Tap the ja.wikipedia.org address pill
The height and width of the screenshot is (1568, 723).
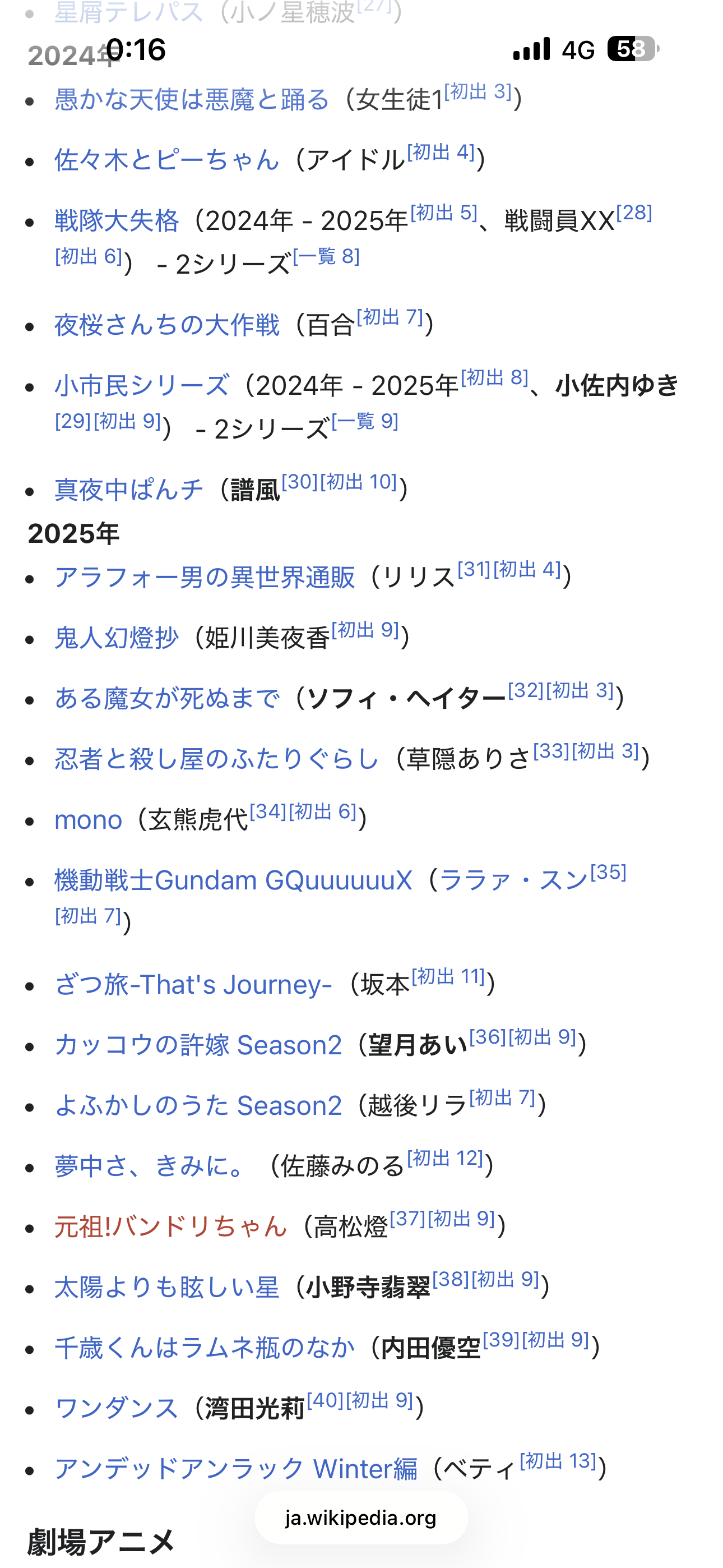coord(361,1518)
